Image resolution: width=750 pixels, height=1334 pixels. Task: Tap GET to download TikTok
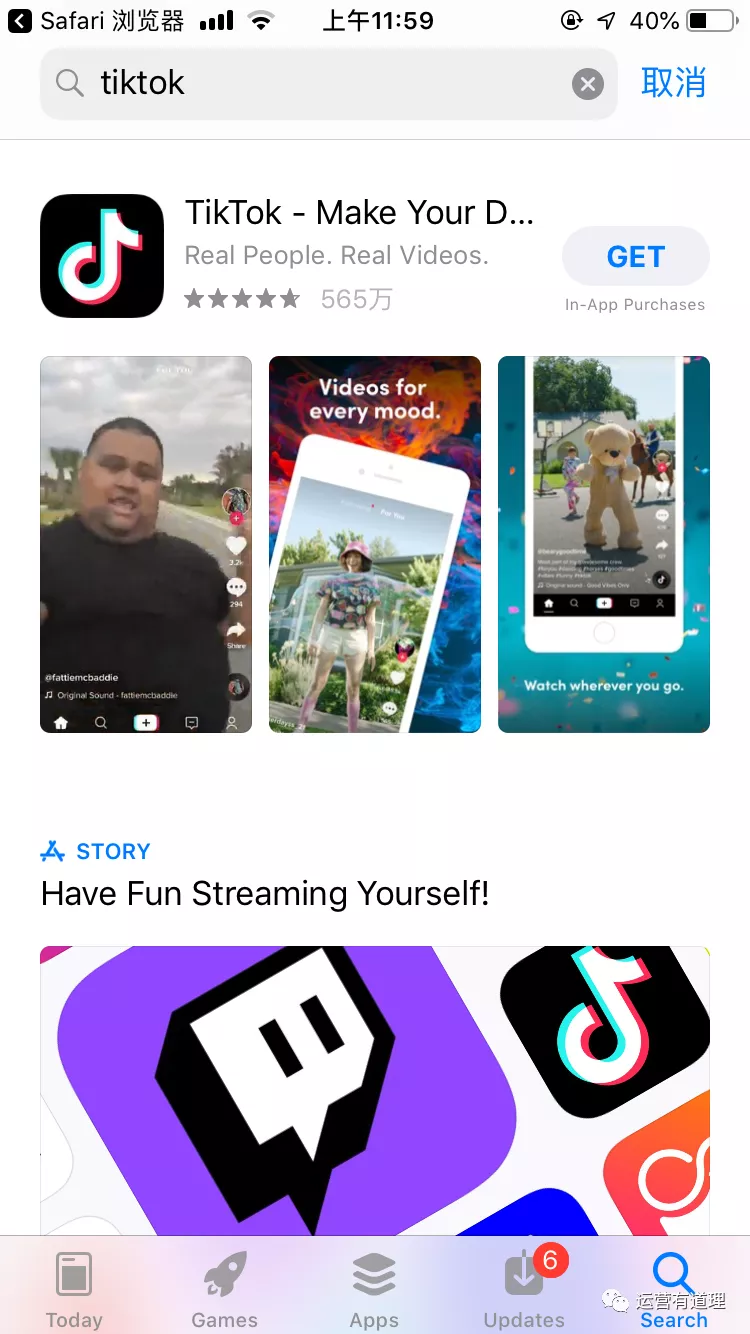(635, 257)
